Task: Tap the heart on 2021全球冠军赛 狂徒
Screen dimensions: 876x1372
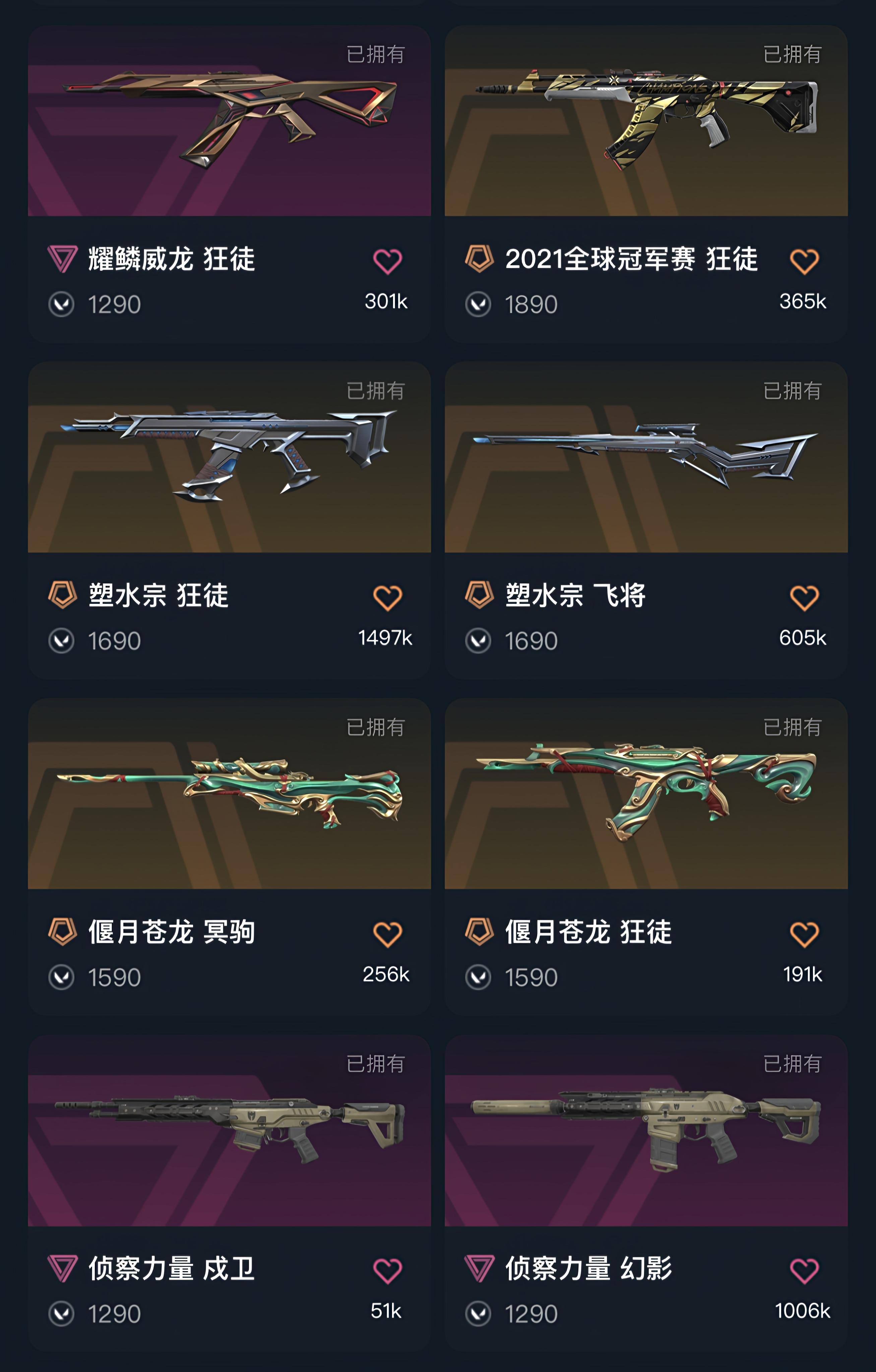Action: pos(804,262)
